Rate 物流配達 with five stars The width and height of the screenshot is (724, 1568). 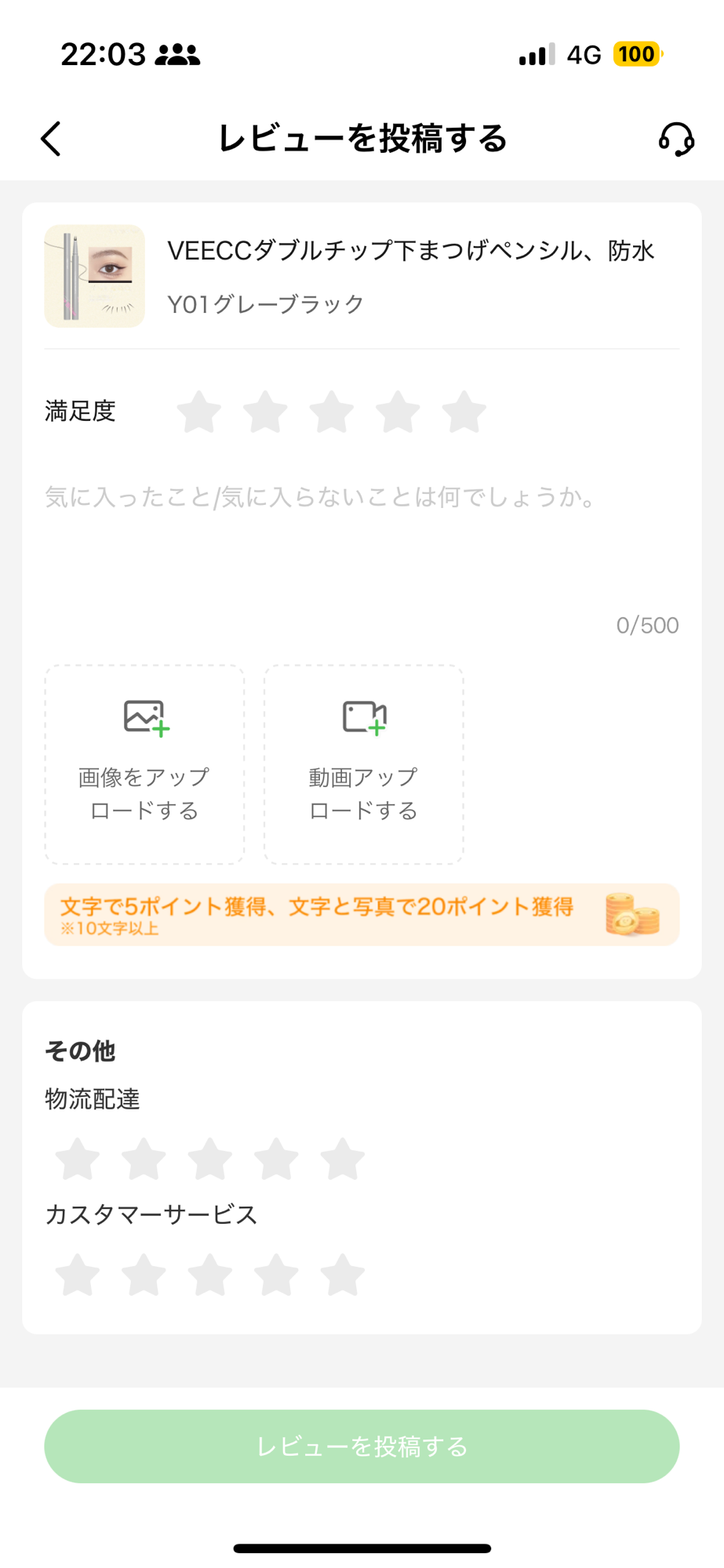343,1160
